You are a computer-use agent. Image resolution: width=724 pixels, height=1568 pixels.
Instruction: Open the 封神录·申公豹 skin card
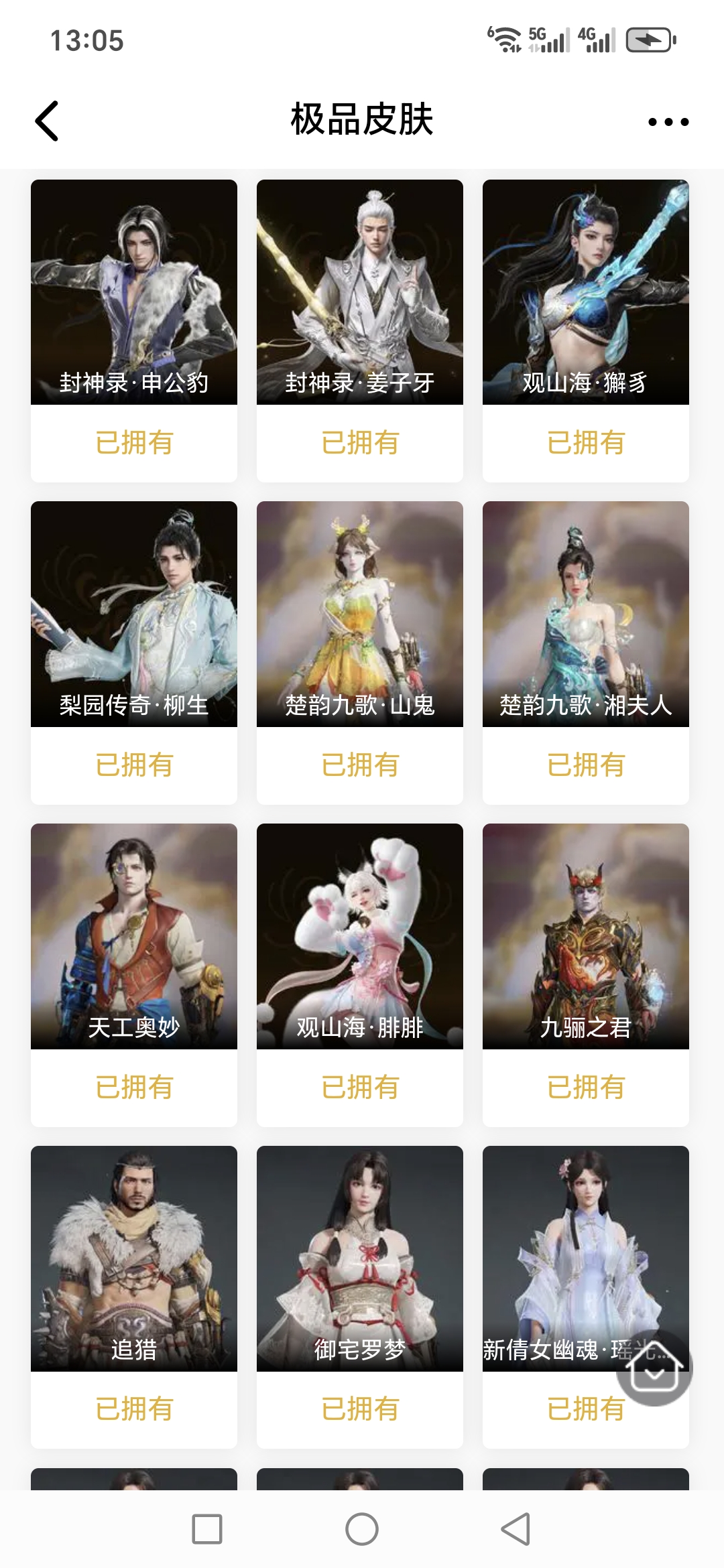click(134, 293)
